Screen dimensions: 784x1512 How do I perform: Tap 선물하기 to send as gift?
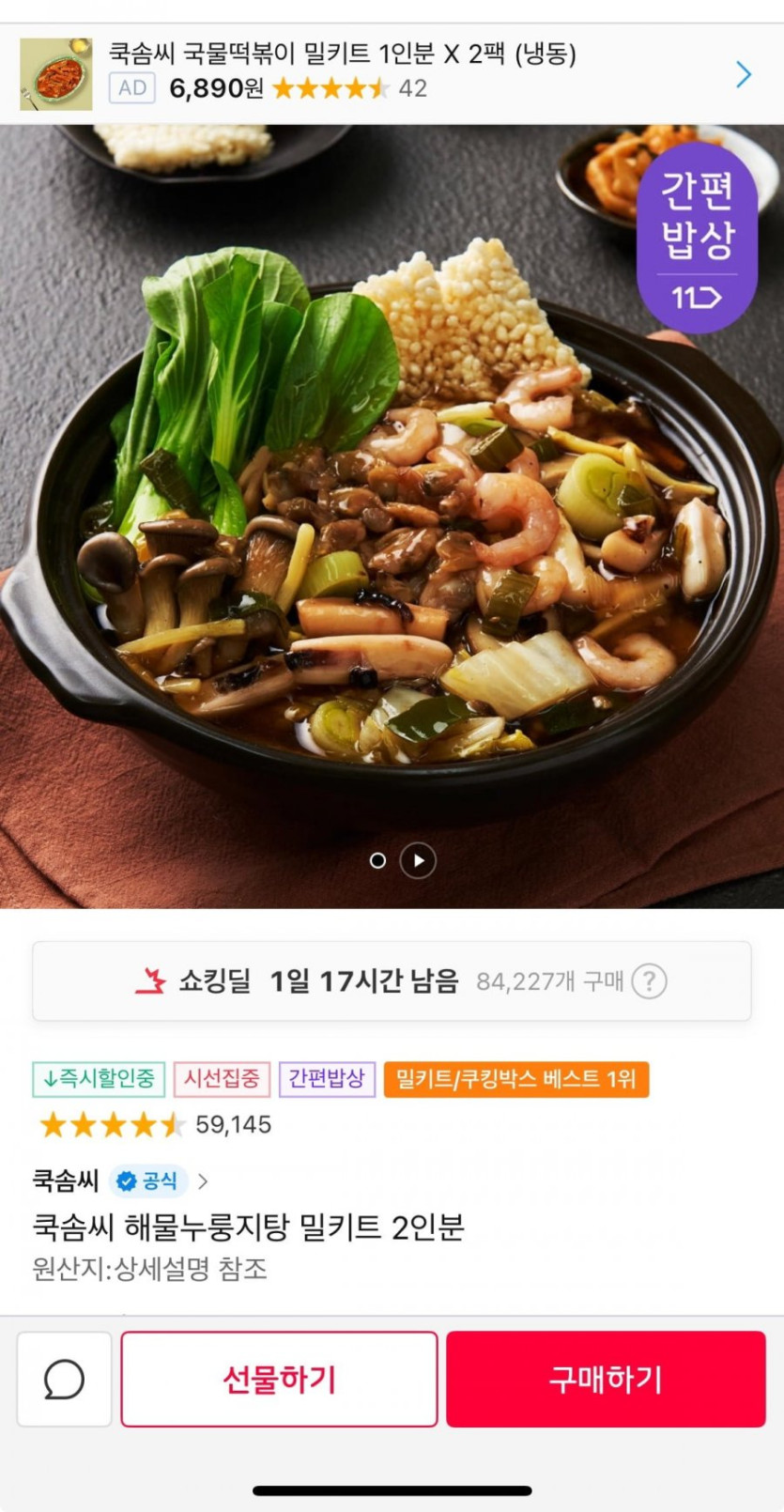(x=279, y=1379)
